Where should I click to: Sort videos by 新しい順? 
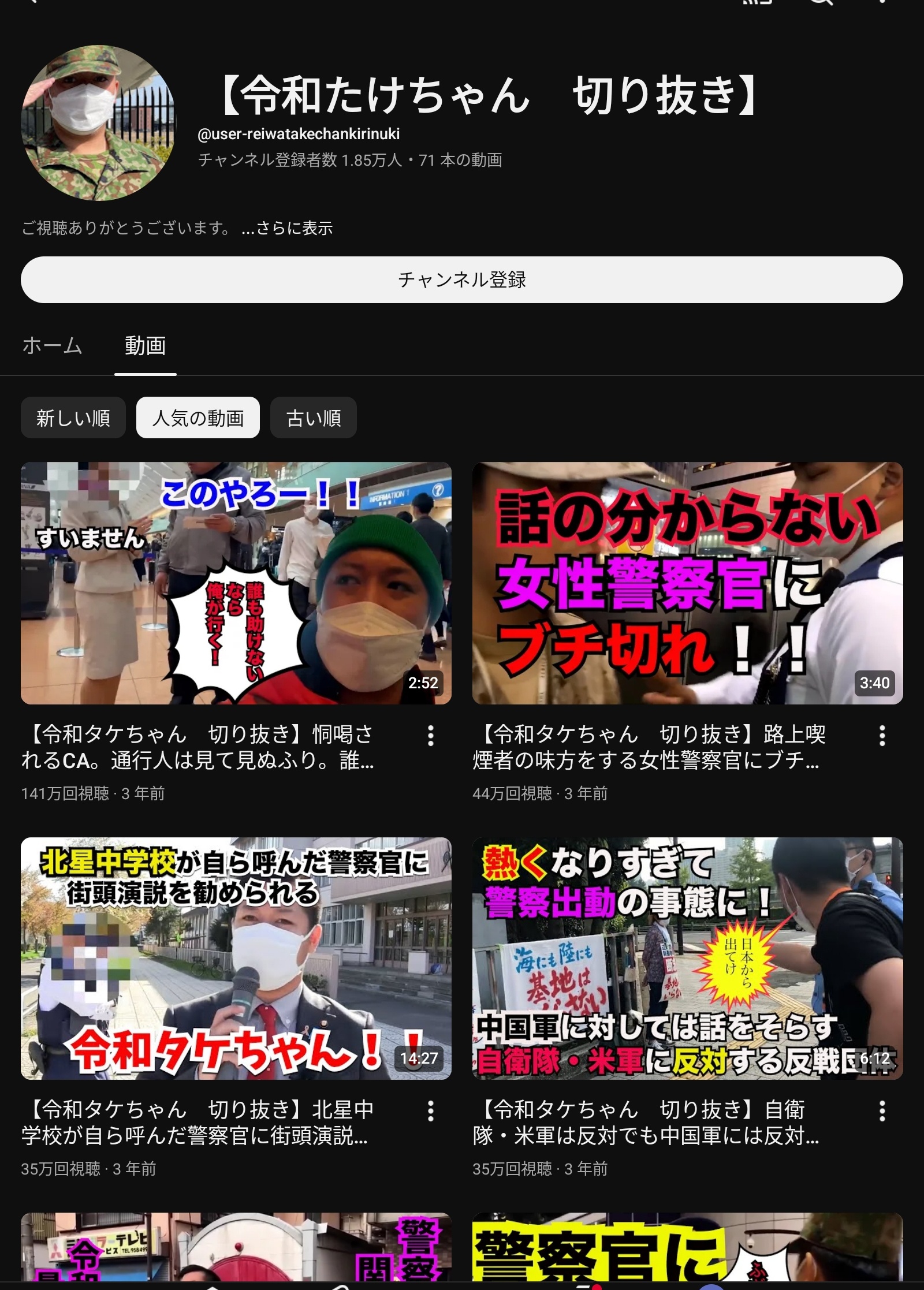pos(73,417)
